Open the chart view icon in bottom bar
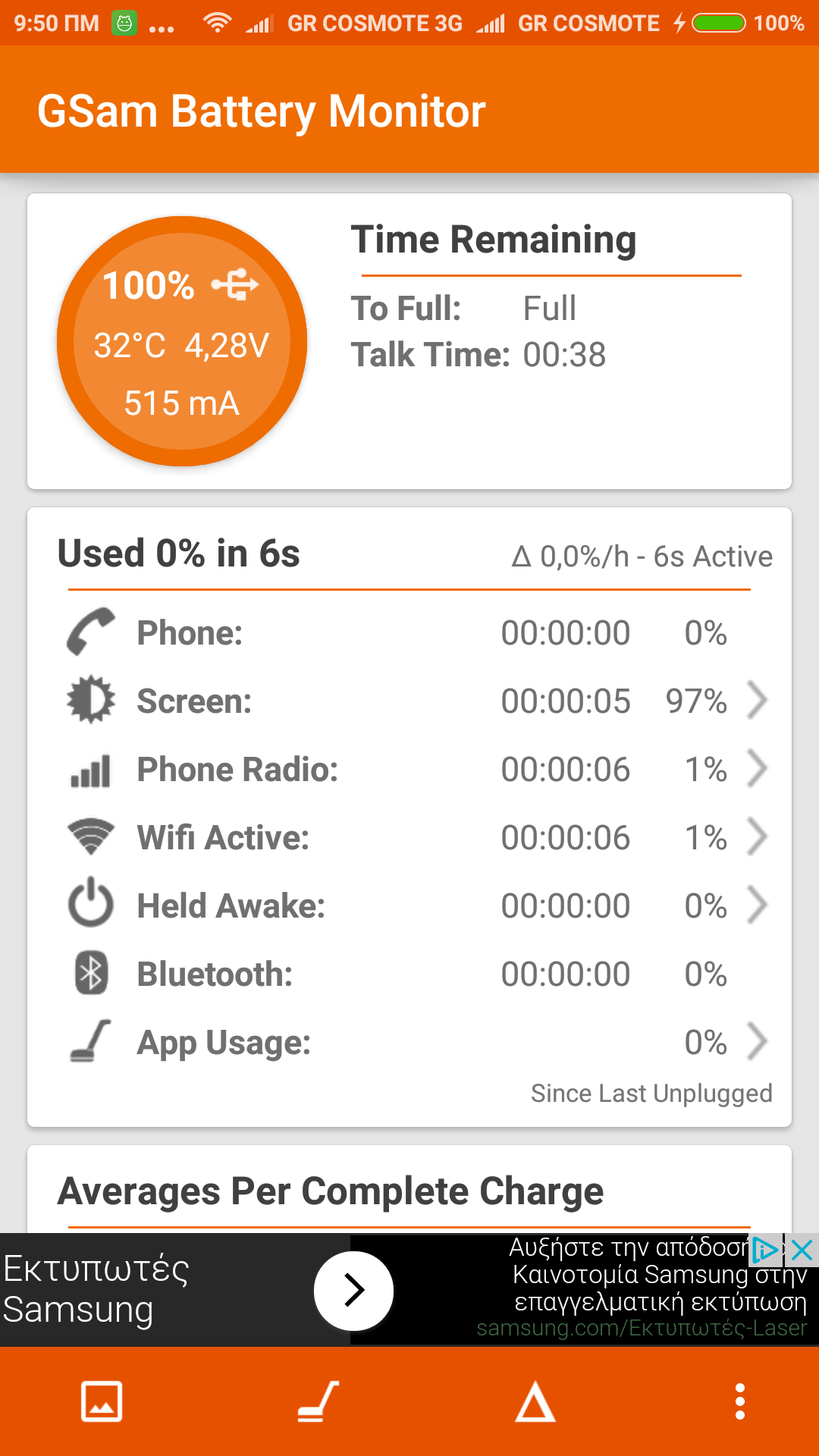Screen dimensions: 819x1456 [102, 1401]
